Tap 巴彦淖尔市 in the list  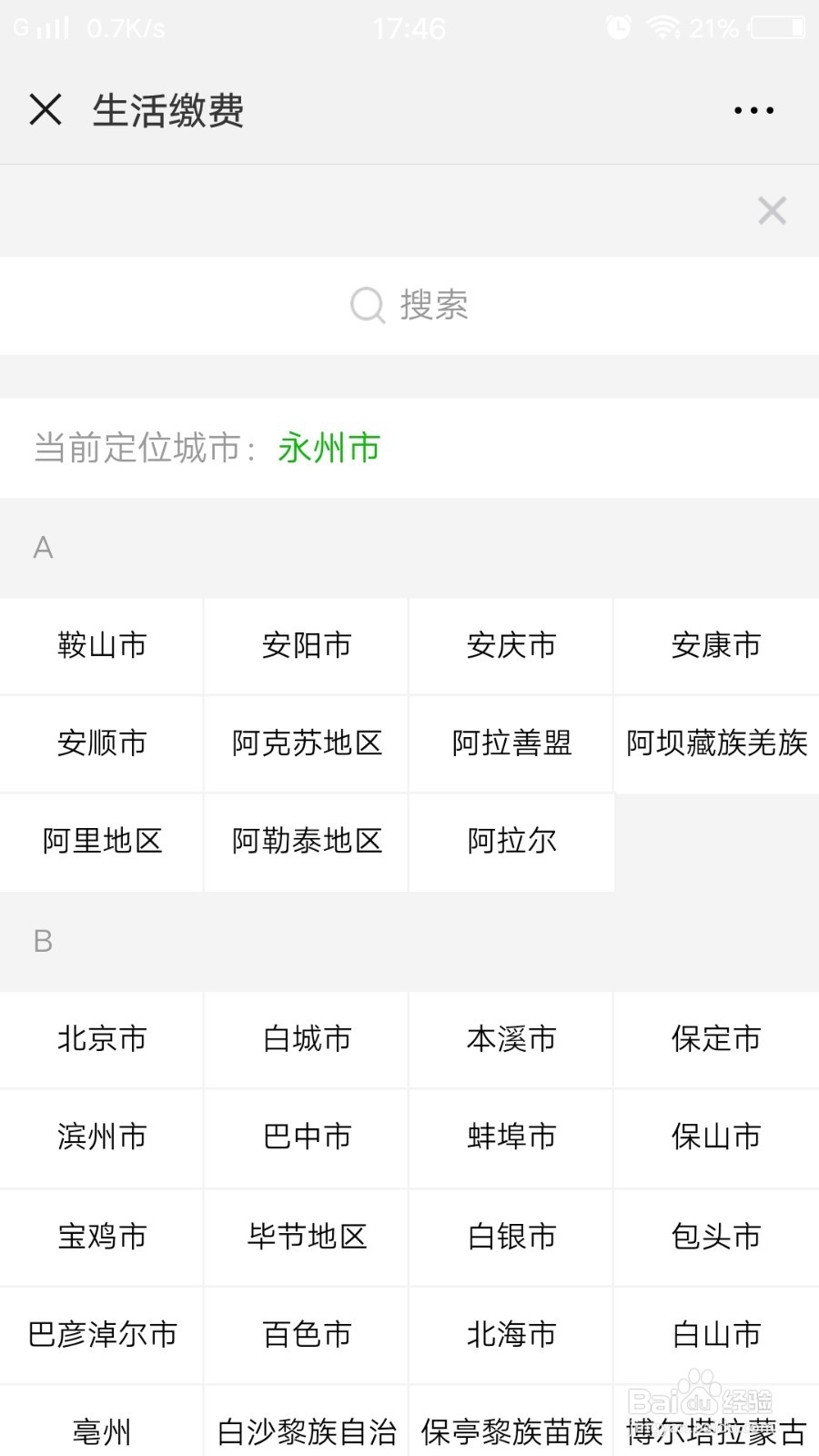[101, 1336]
